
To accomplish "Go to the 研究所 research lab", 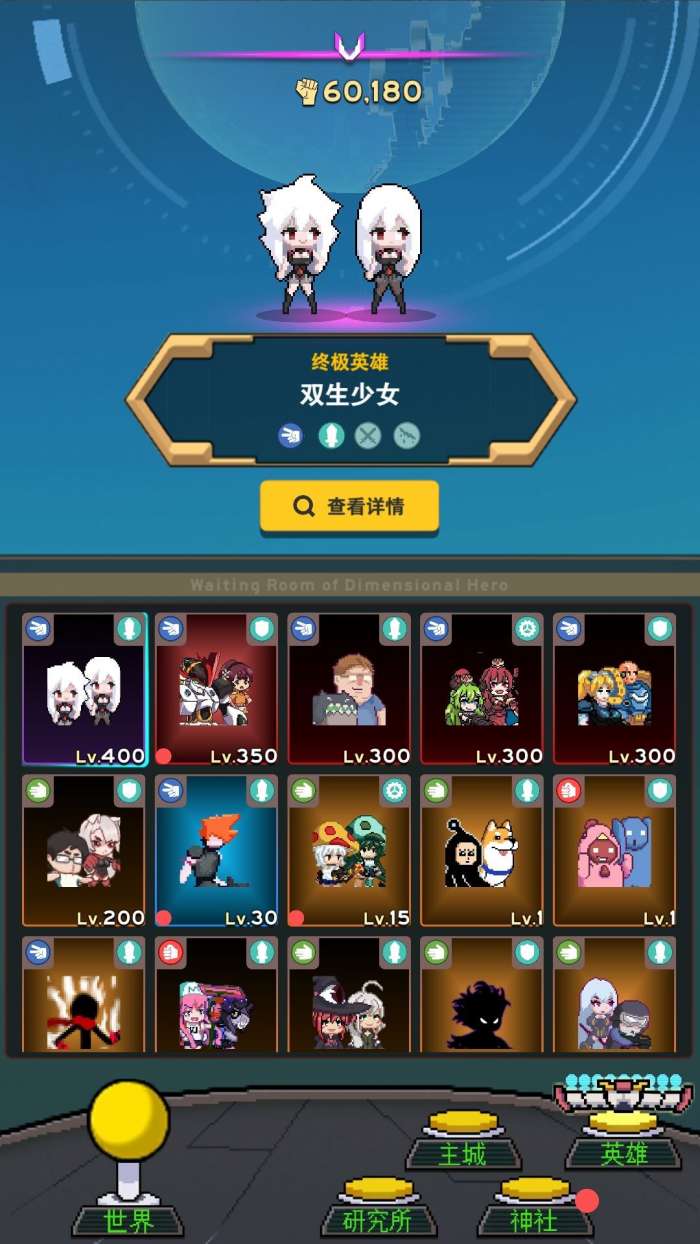I will click(x=377, y=1217).
